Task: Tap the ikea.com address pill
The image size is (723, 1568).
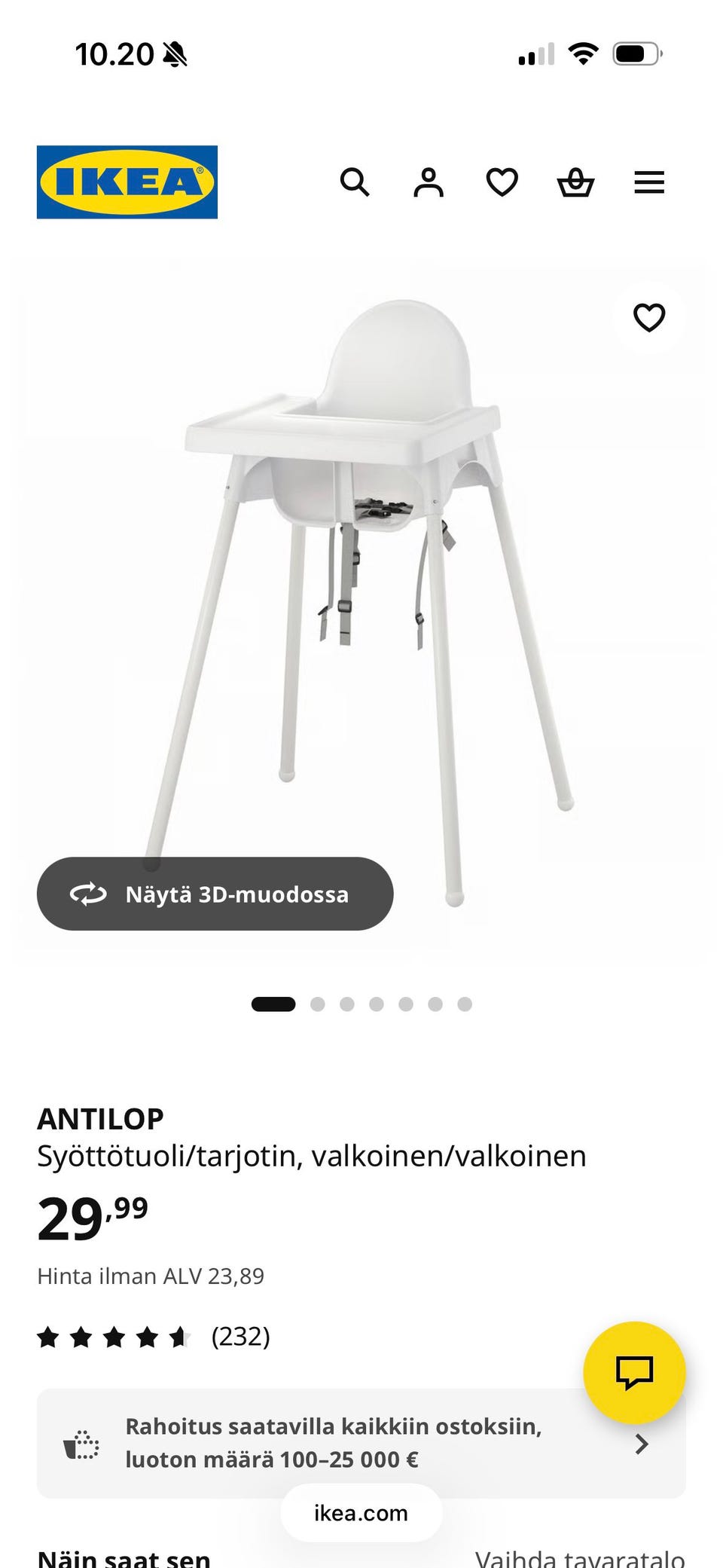Action: (361, 1512)
